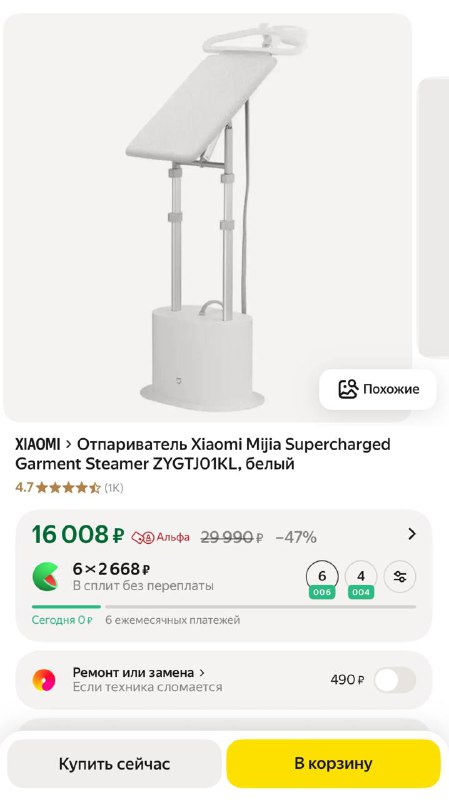Screen dimensions: 449x800
Task: Open split payment settings sliders icon
Action: (x=400, y=577)
